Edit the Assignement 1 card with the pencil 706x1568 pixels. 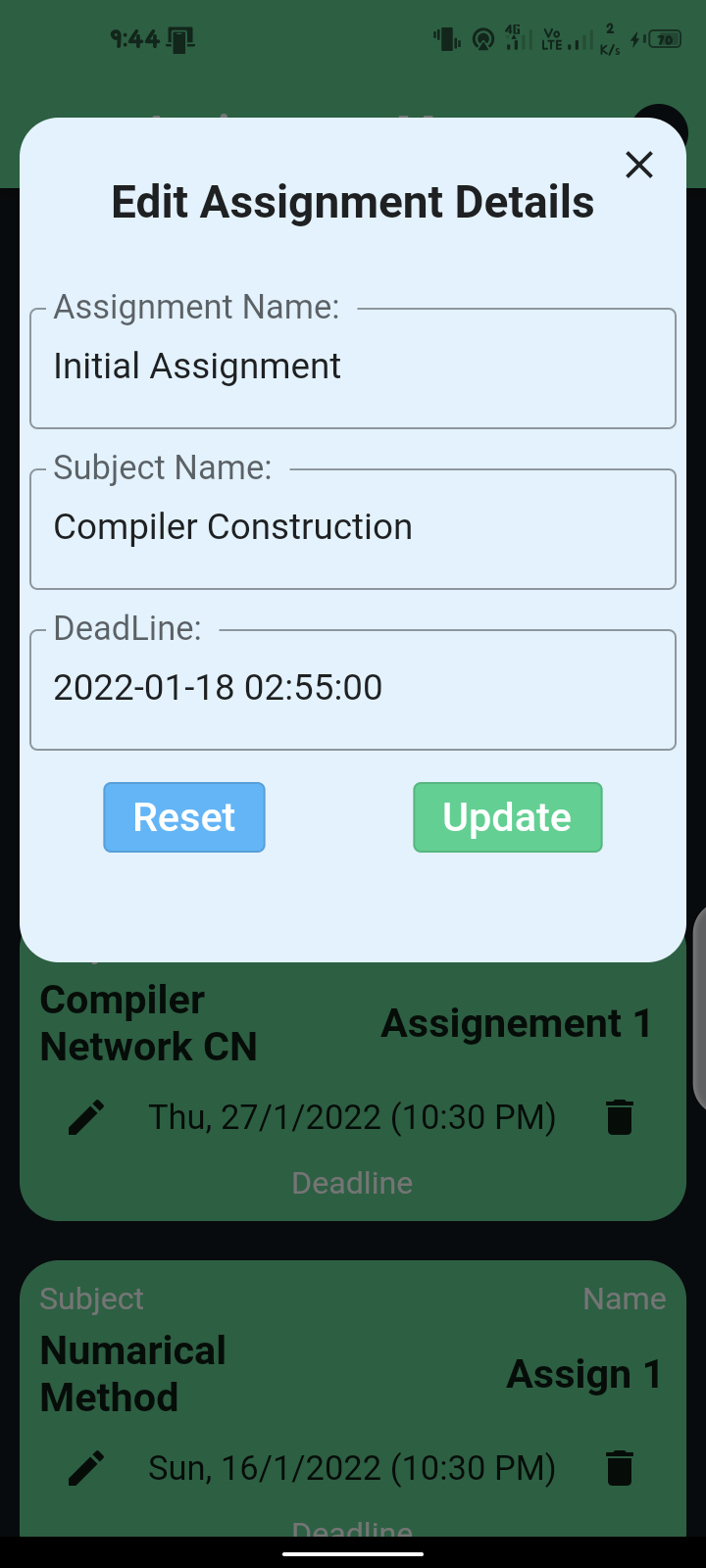pos(86,1117)
